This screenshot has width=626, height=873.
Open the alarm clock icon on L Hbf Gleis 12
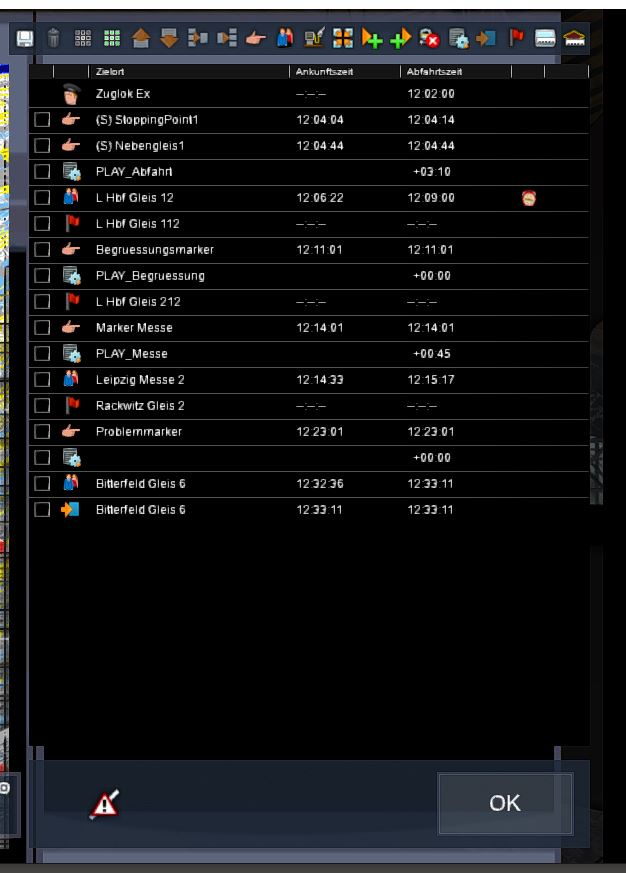[x=529, y=198]
